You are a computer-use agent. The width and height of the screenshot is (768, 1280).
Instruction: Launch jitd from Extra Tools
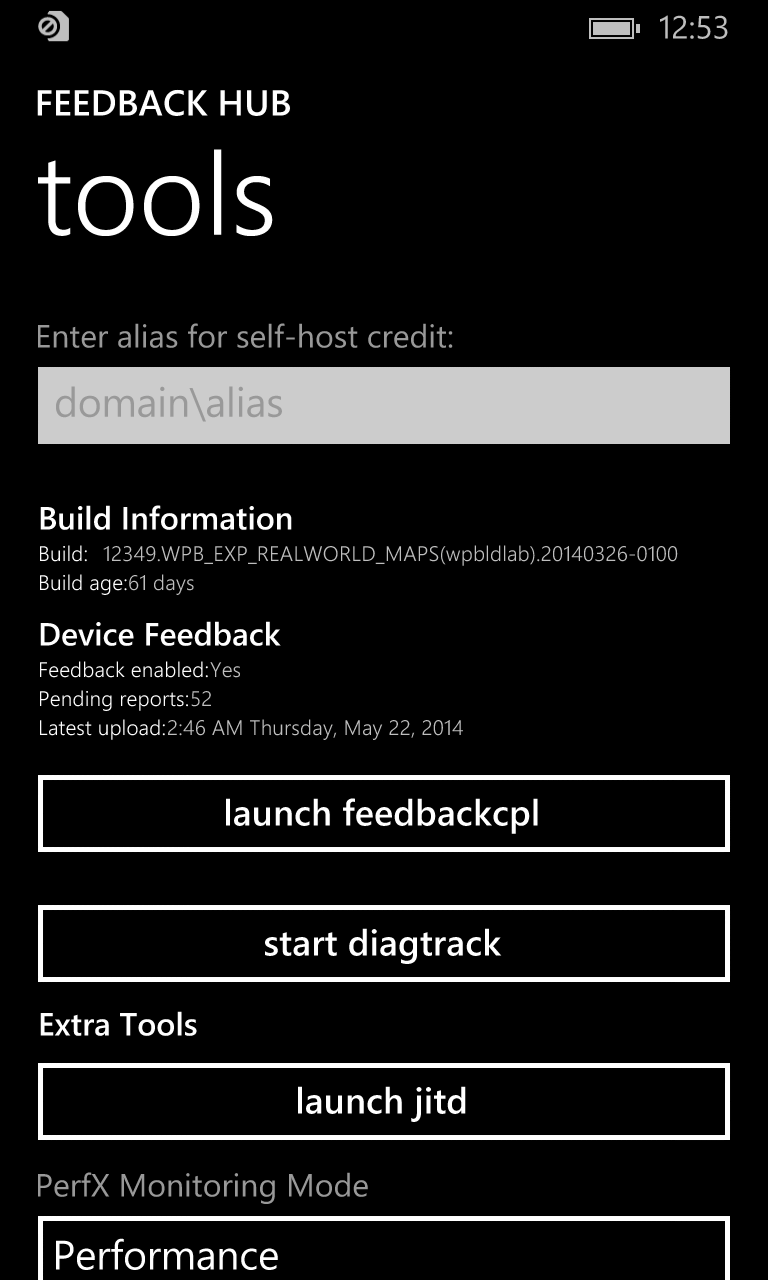pyautogui.click(x=384, y=1102)
